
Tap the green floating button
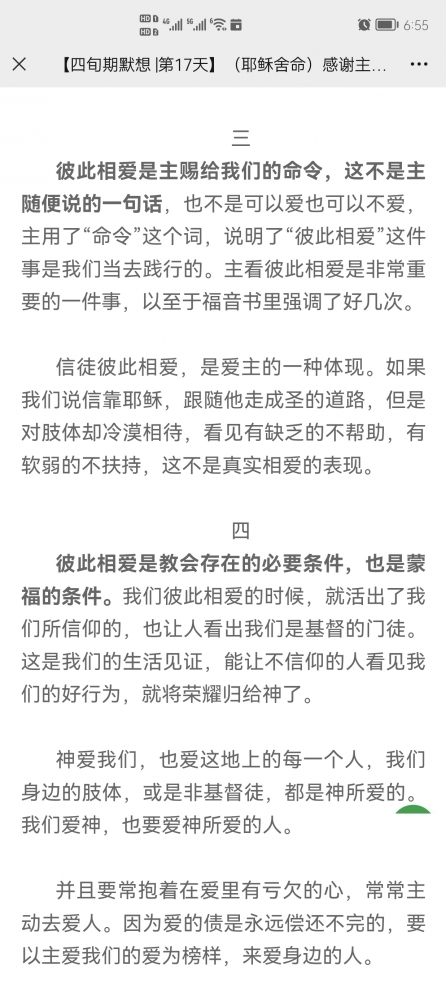click(413, 811)
